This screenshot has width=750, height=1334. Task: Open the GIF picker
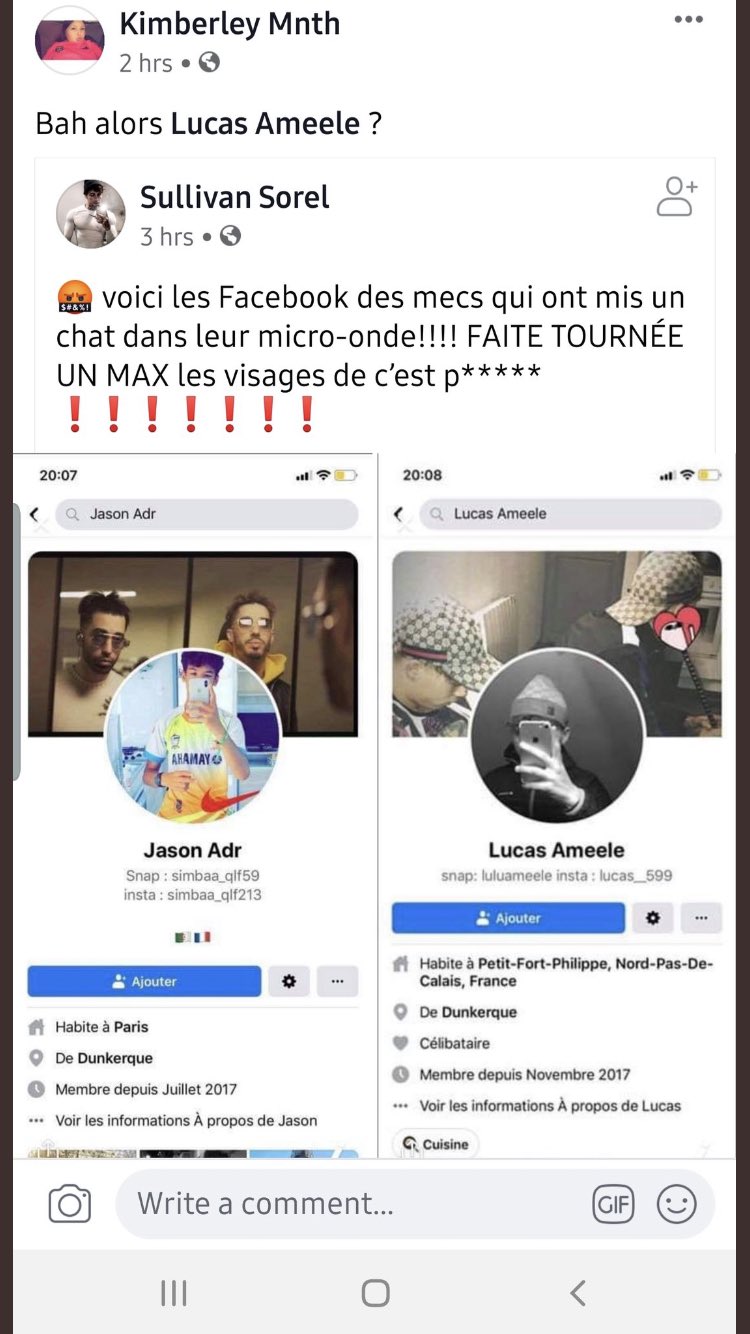613,1204
